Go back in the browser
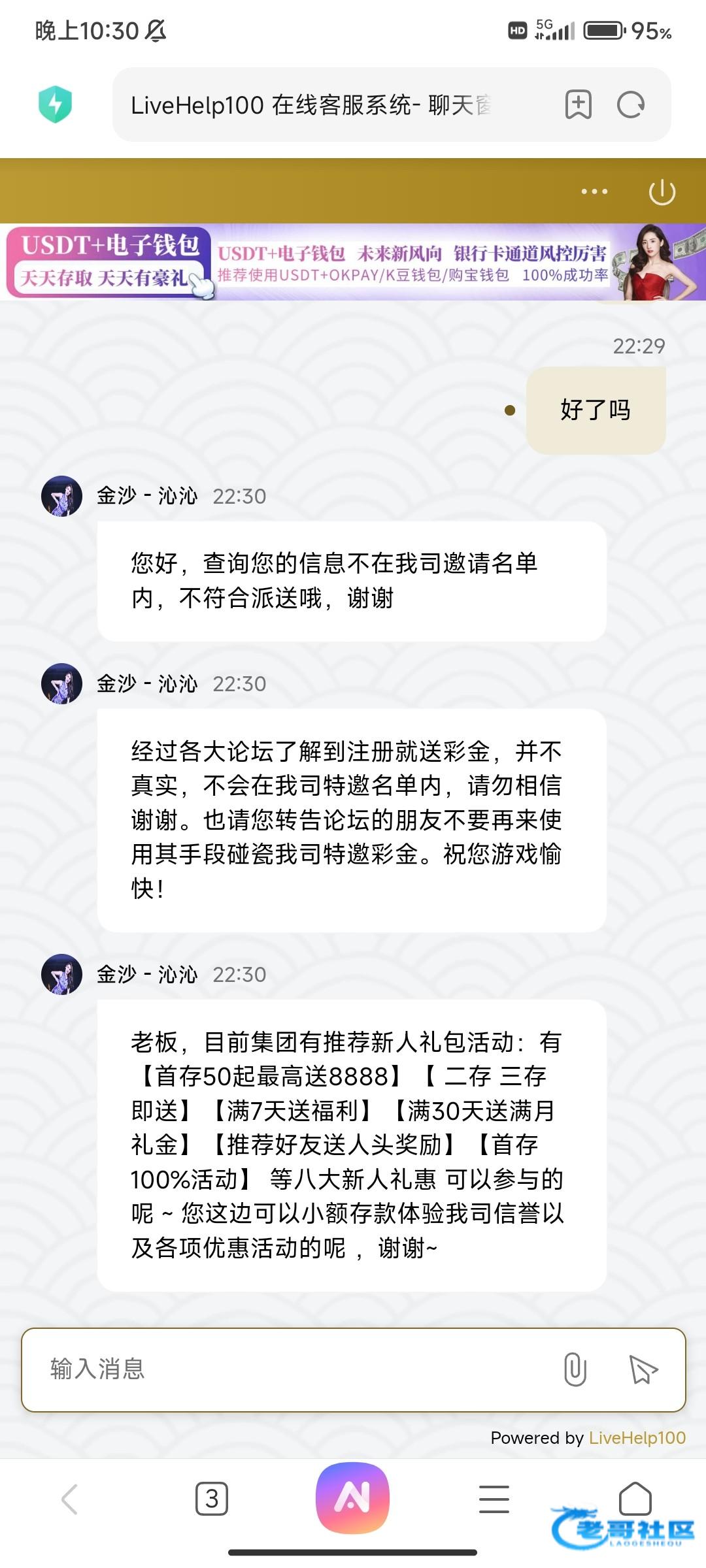The height and width of the screenshot is (1568, 706). 69,1499
